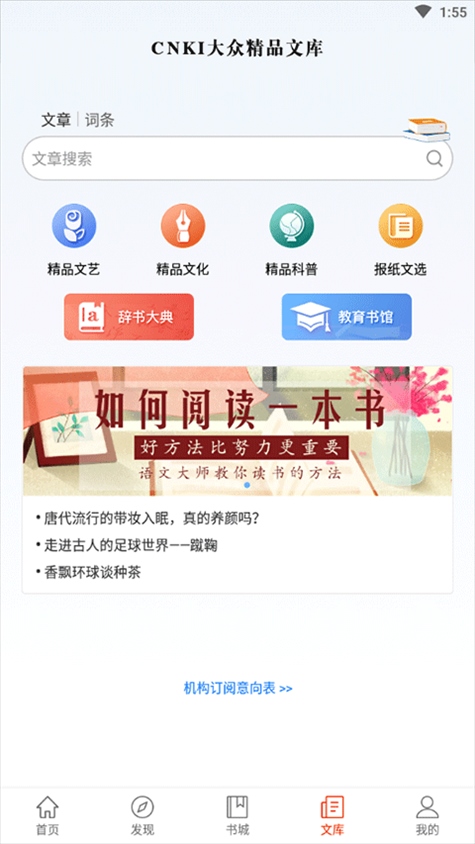Read article 香飘环球谈种茶
Screen dimensions: 475x844
[x=88, y=573]
